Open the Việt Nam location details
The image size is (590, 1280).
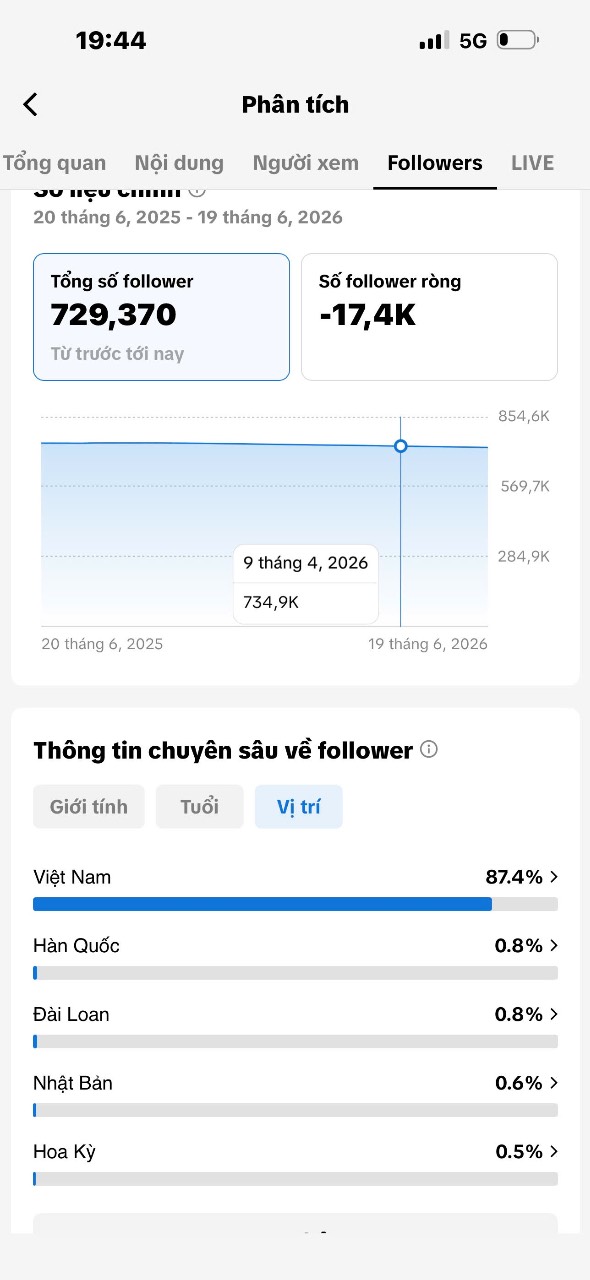pos(295,888)
